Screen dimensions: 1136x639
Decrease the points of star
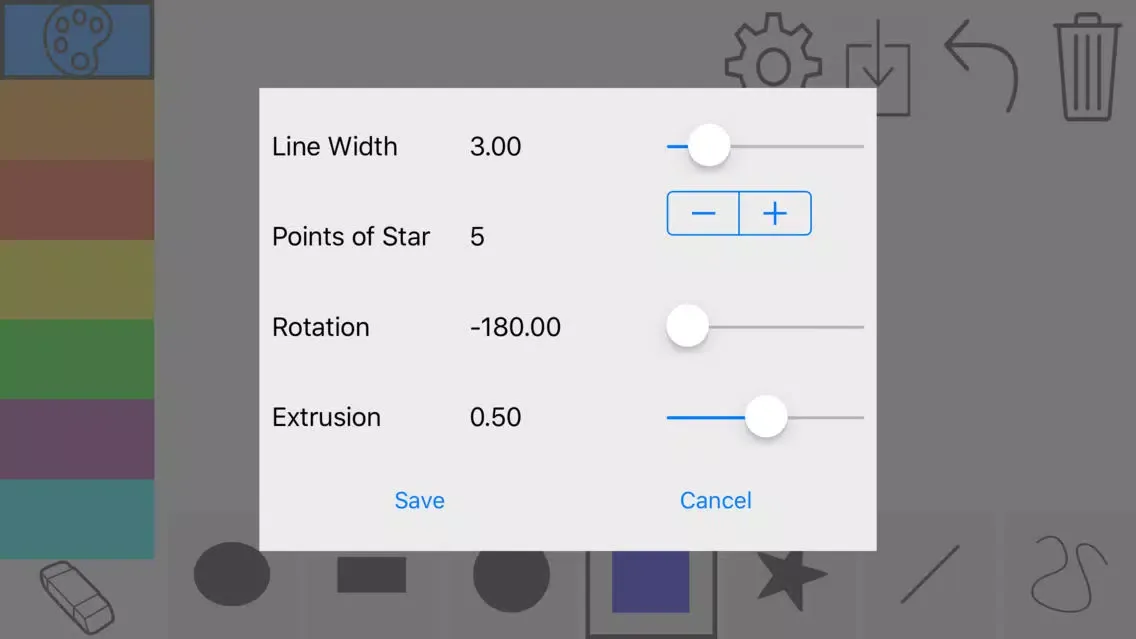pos(703,213)
